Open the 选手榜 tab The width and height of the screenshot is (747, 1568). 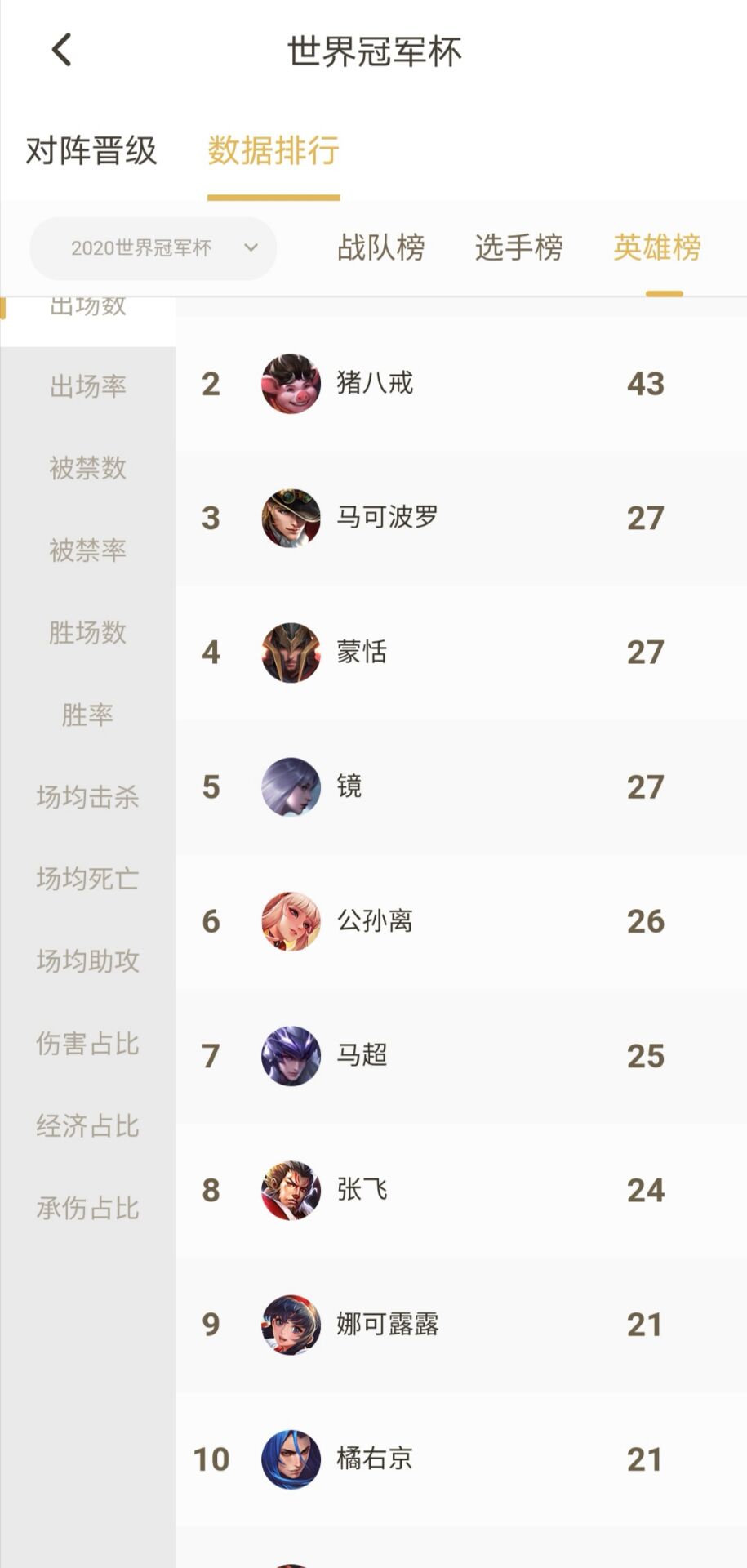tap(518, 247)
